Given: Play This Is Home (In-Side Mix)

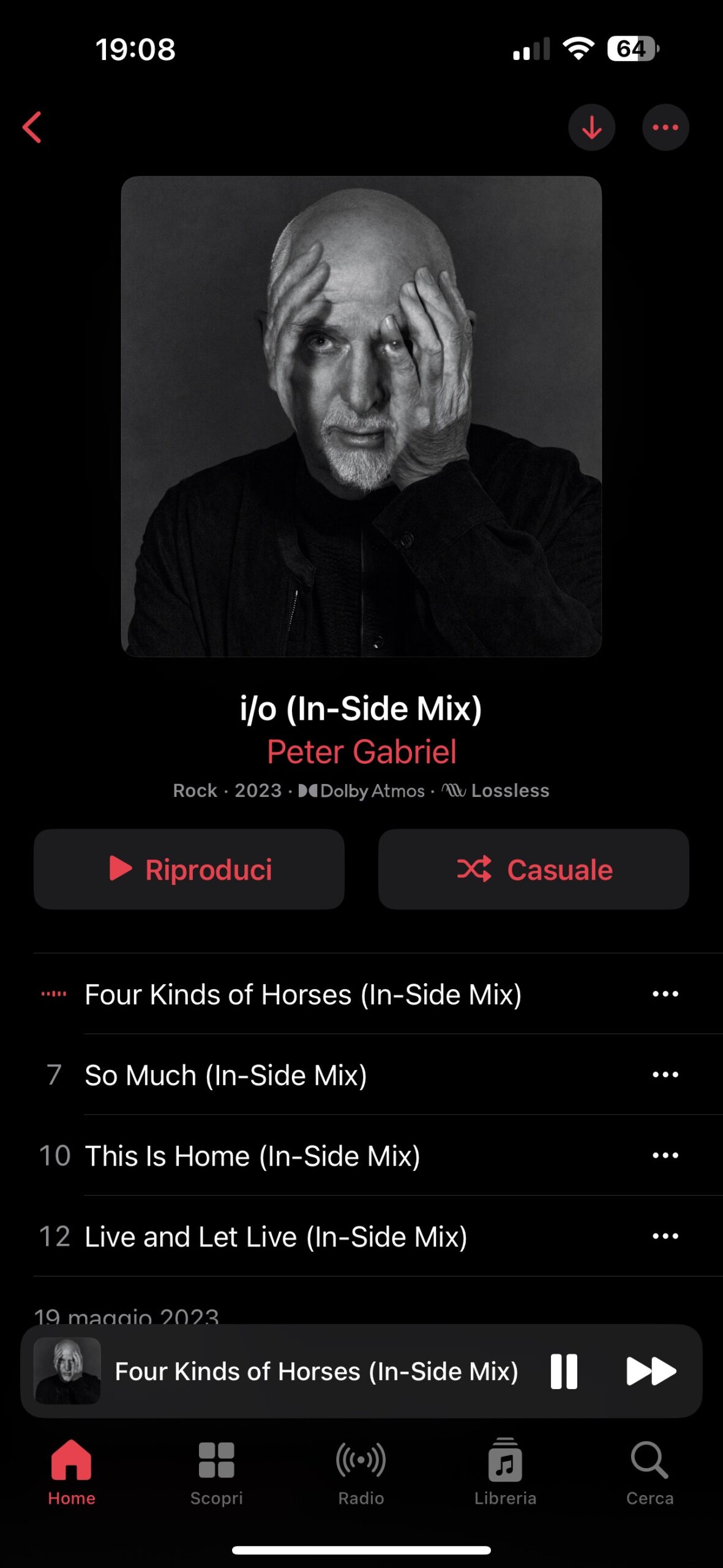Looking at the screenshot, I should [252, 1156].
